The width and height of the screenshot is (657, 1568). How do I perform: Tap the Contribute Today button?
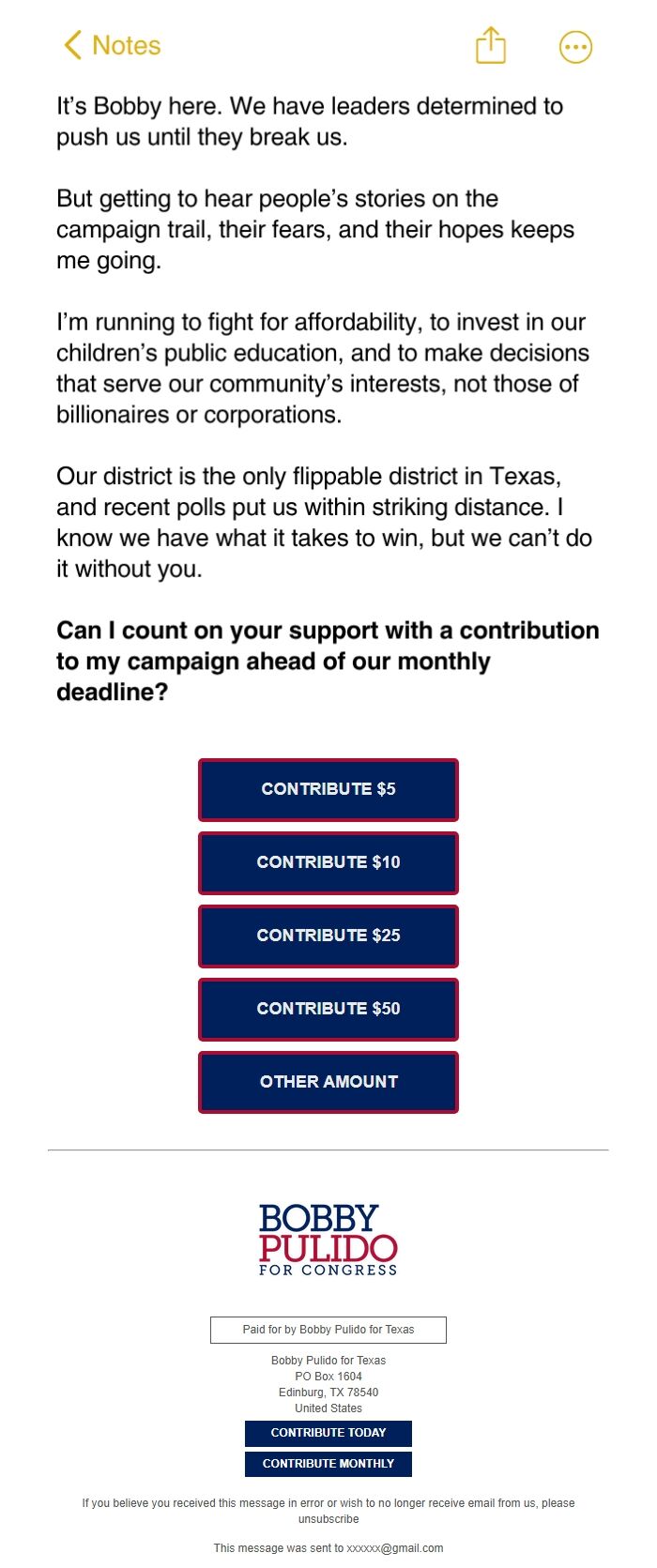[x=328, y=1433]
